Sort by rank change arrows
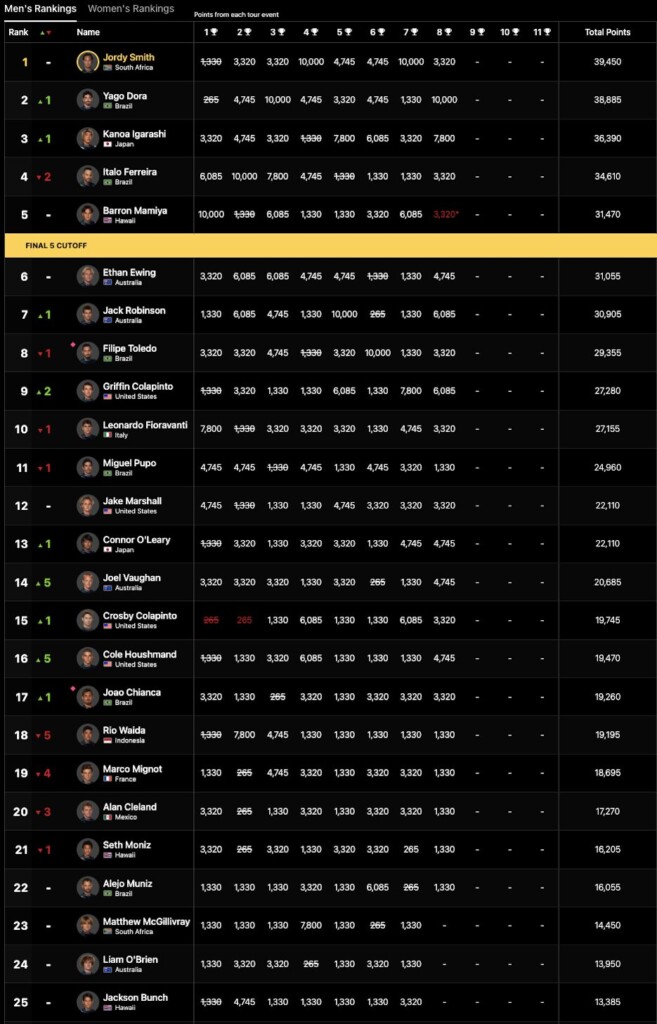This screenshot has width=657, height=1024. (44, 32)
